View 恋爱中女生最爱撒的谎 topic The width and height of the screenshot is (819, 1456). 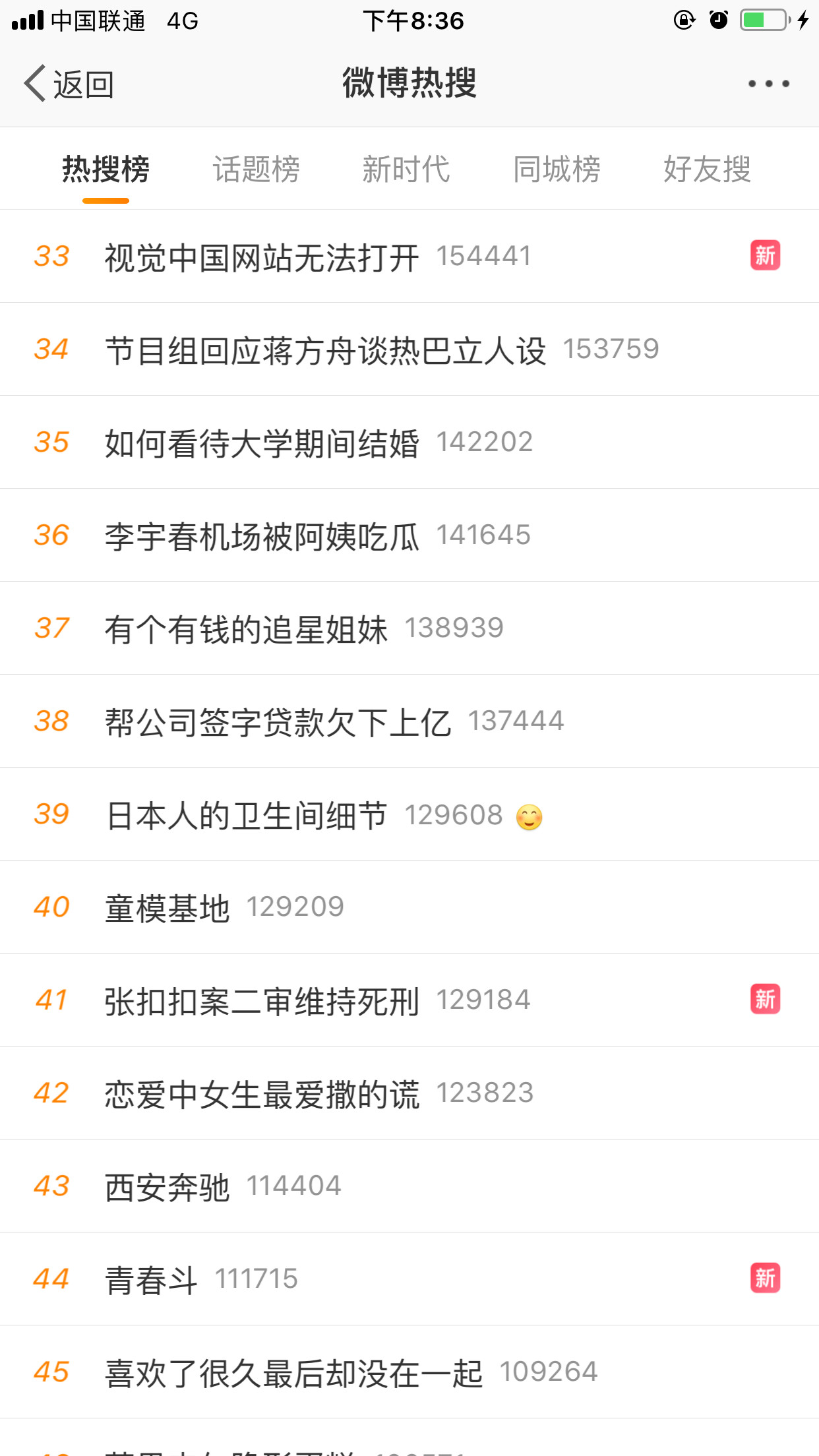(409, 1093)
